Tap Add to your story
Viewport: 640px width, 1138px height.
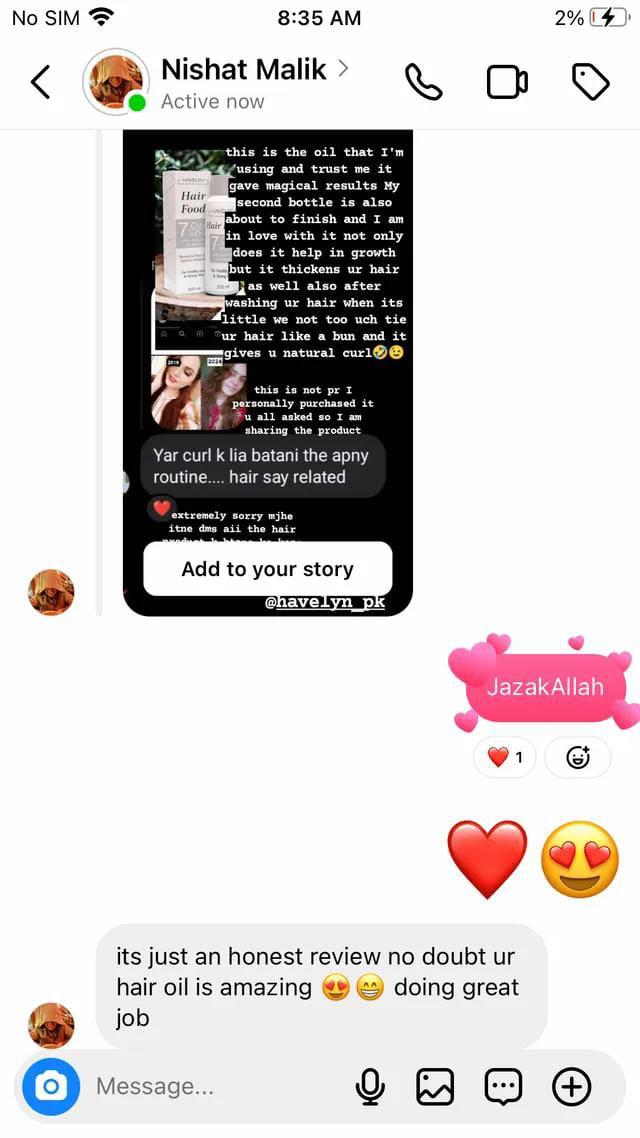pos(267,569)
